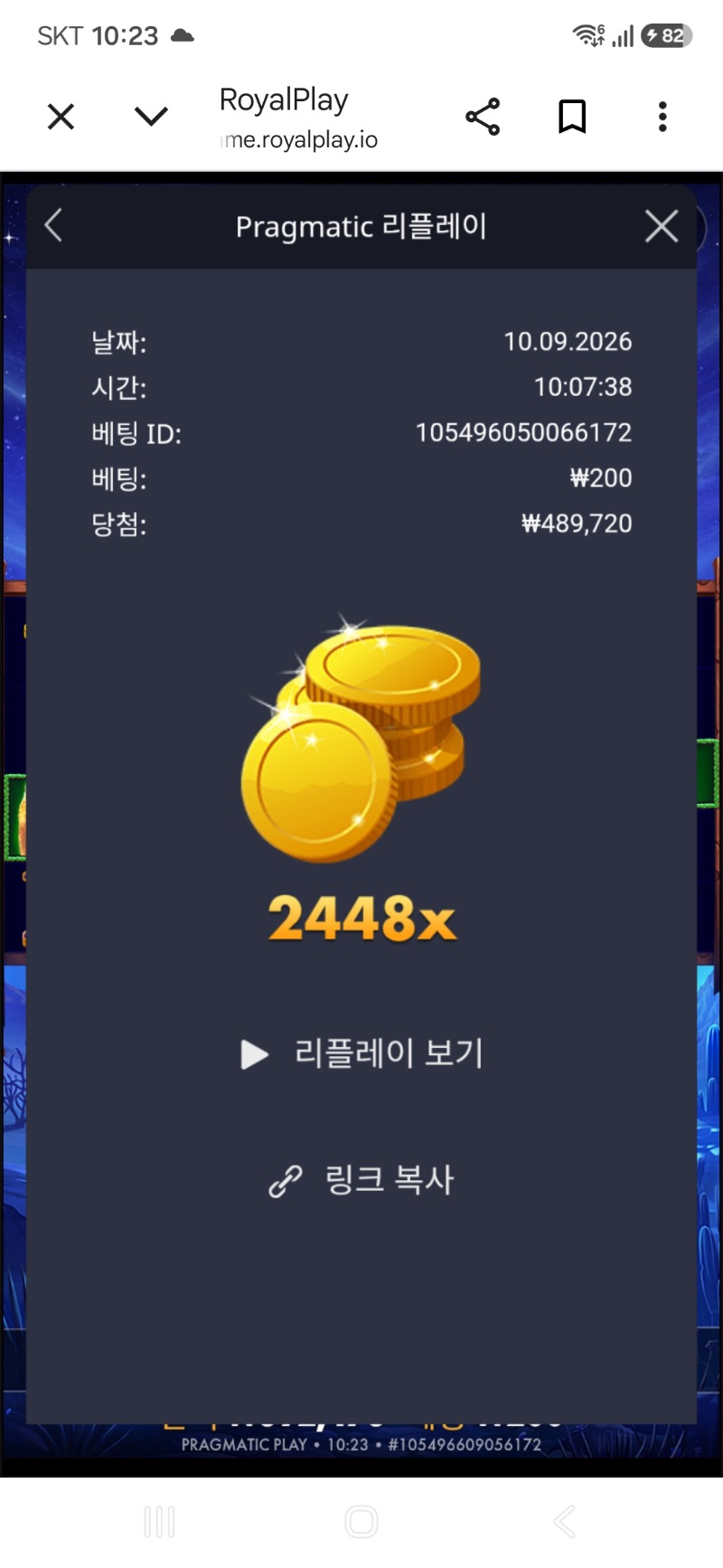Go back from Pragmatic replay panel
723x1568 pixels.
coord(54,226)
